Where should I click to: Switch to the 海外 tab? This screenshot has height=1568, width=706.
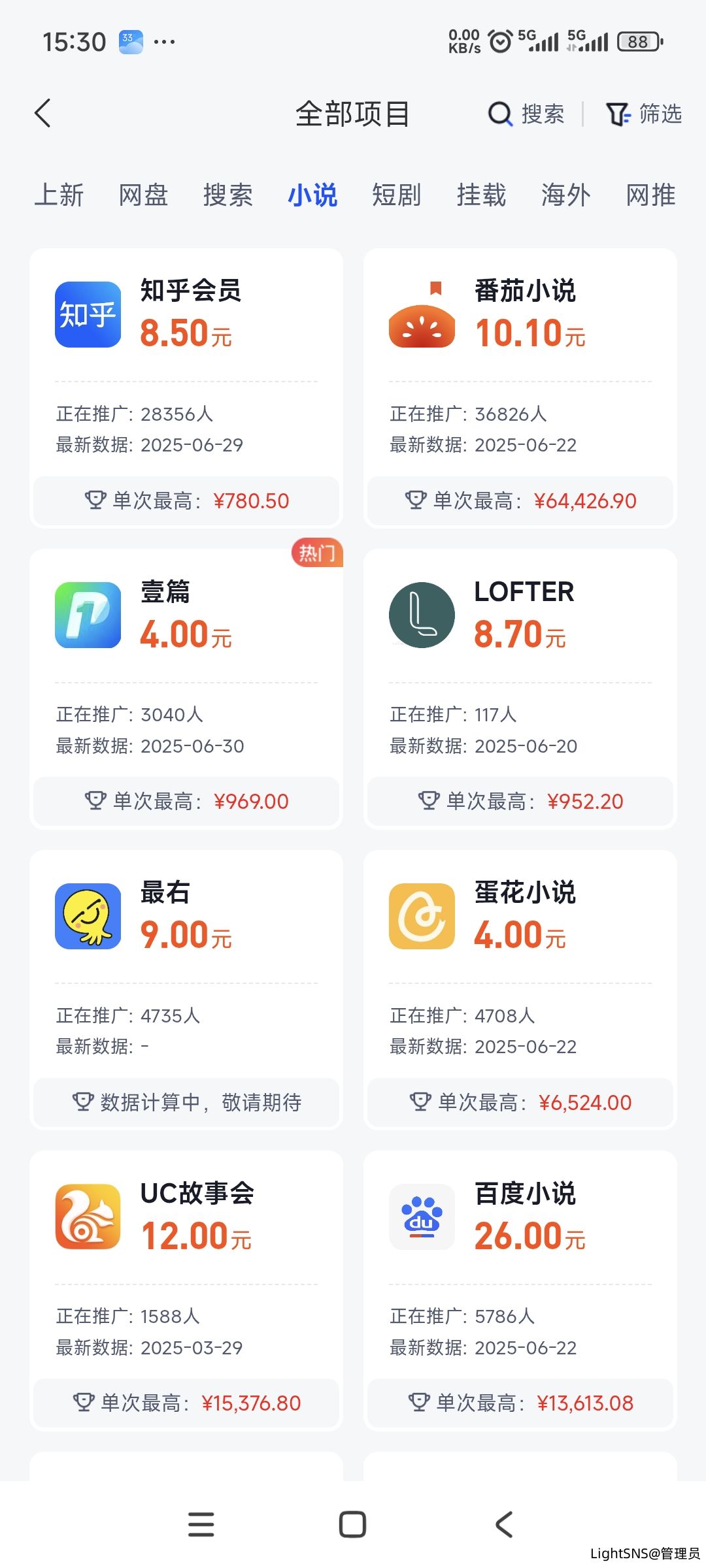(x=566, y=195)
